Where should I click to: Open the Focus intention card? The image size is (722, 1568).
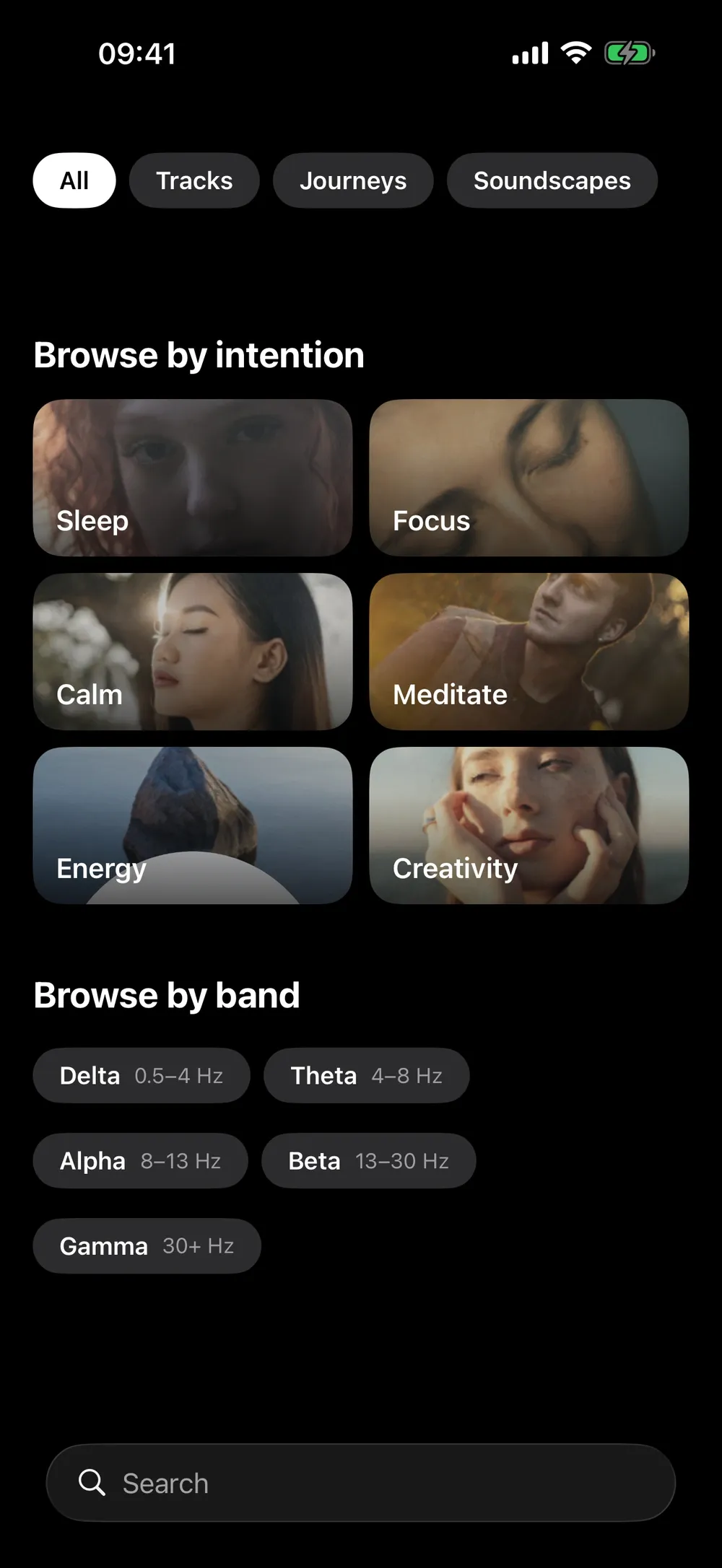click(529, 478)
